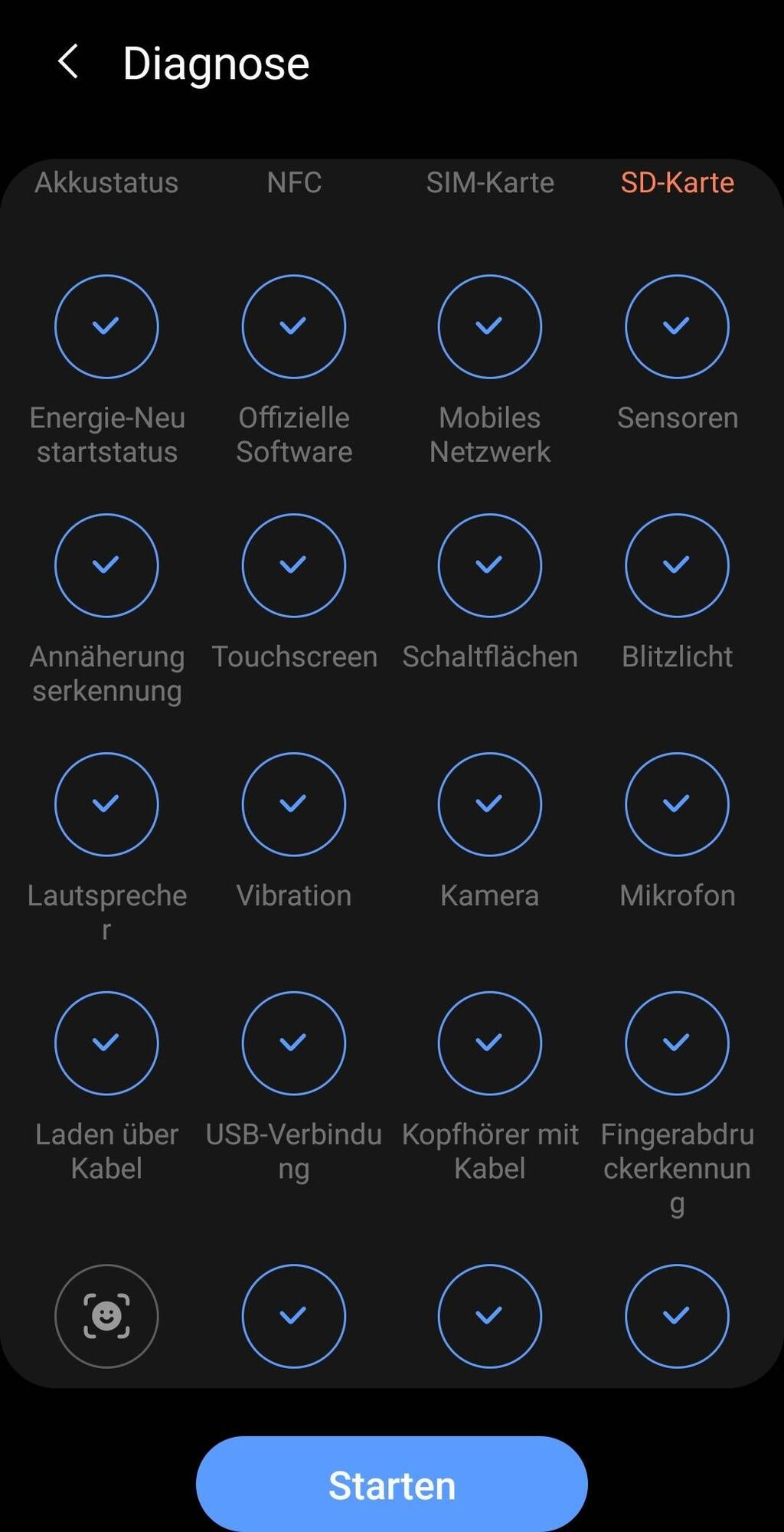Open the Energie-Neustartstatus diagnostic
Image resolution: width=784 pixels, height=1532 pixels.
click(106, 327)
